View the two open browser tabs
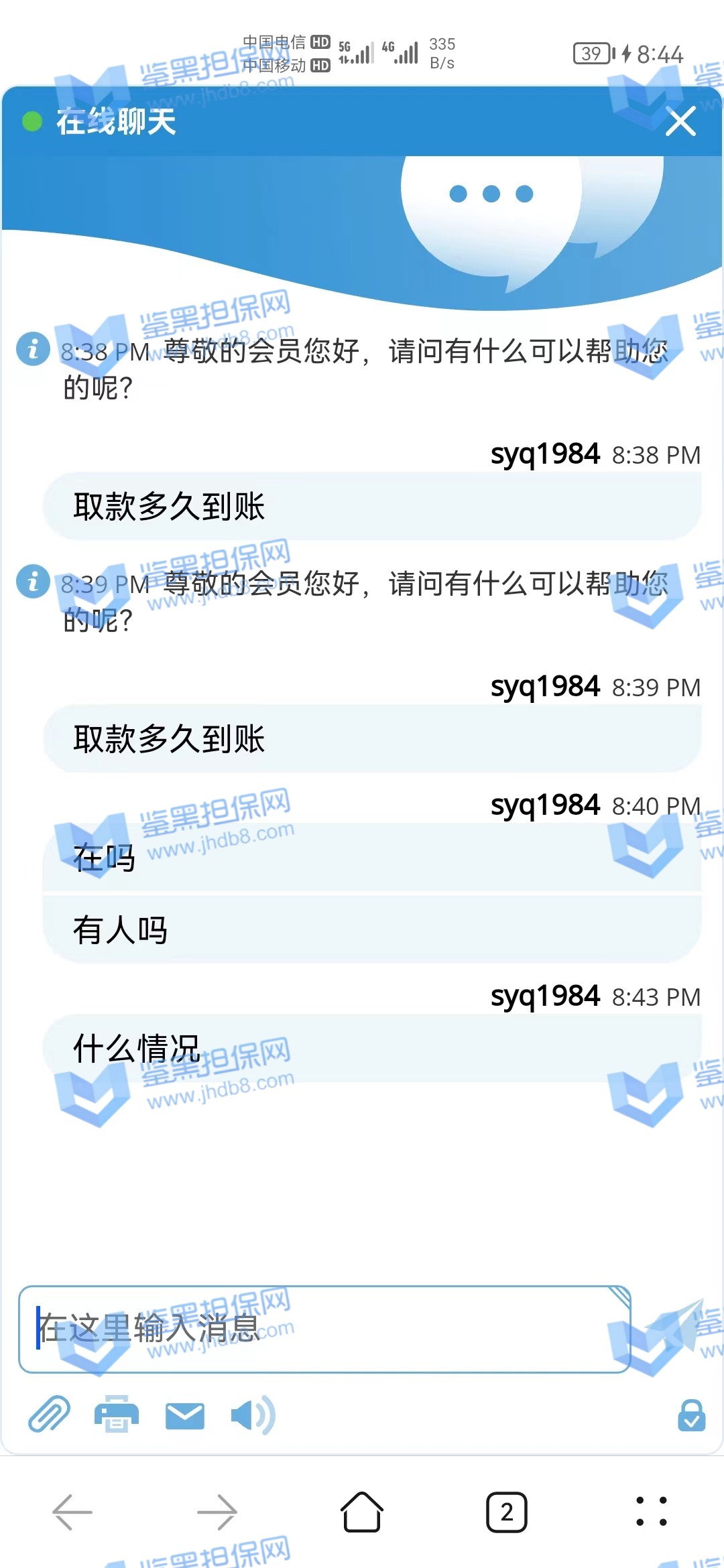This screenshot has height=1568, width=724. click(507, 1512)
